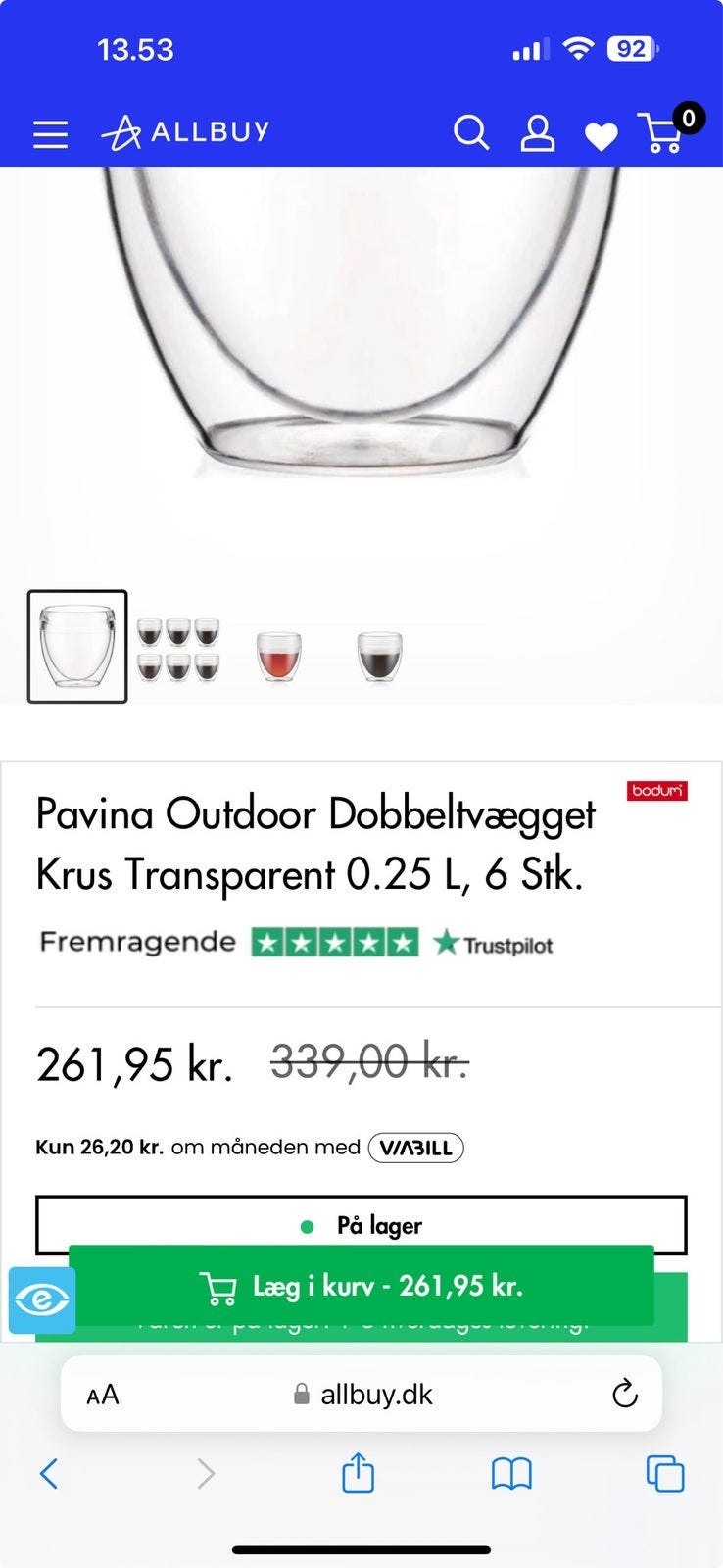The height and width of the screenshot is (1568, 723).
Task: Share this product page
Action: tap(358, 1473)
